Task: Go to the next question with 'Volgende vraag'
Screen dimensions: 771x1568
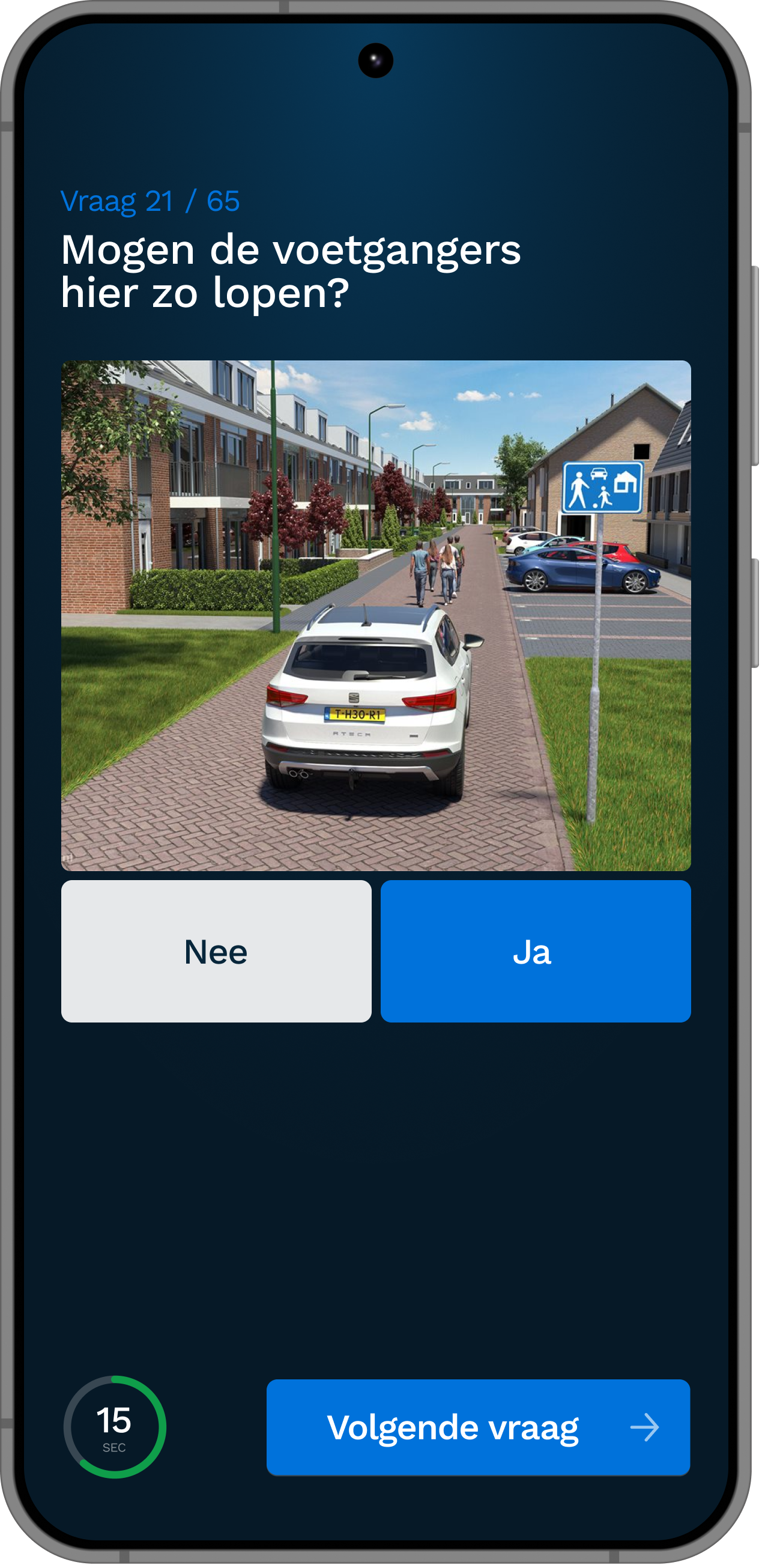Action: point(478,1427)
